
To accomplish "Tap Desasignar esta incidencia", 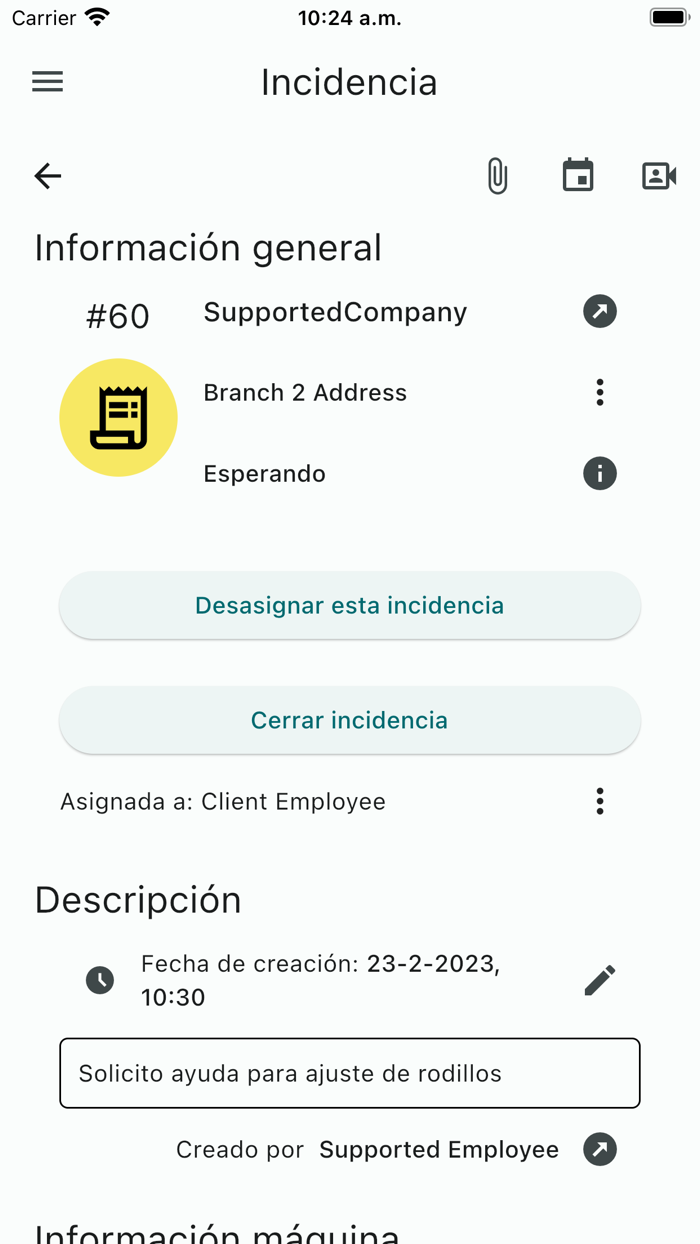I will [x=350, y=606].
